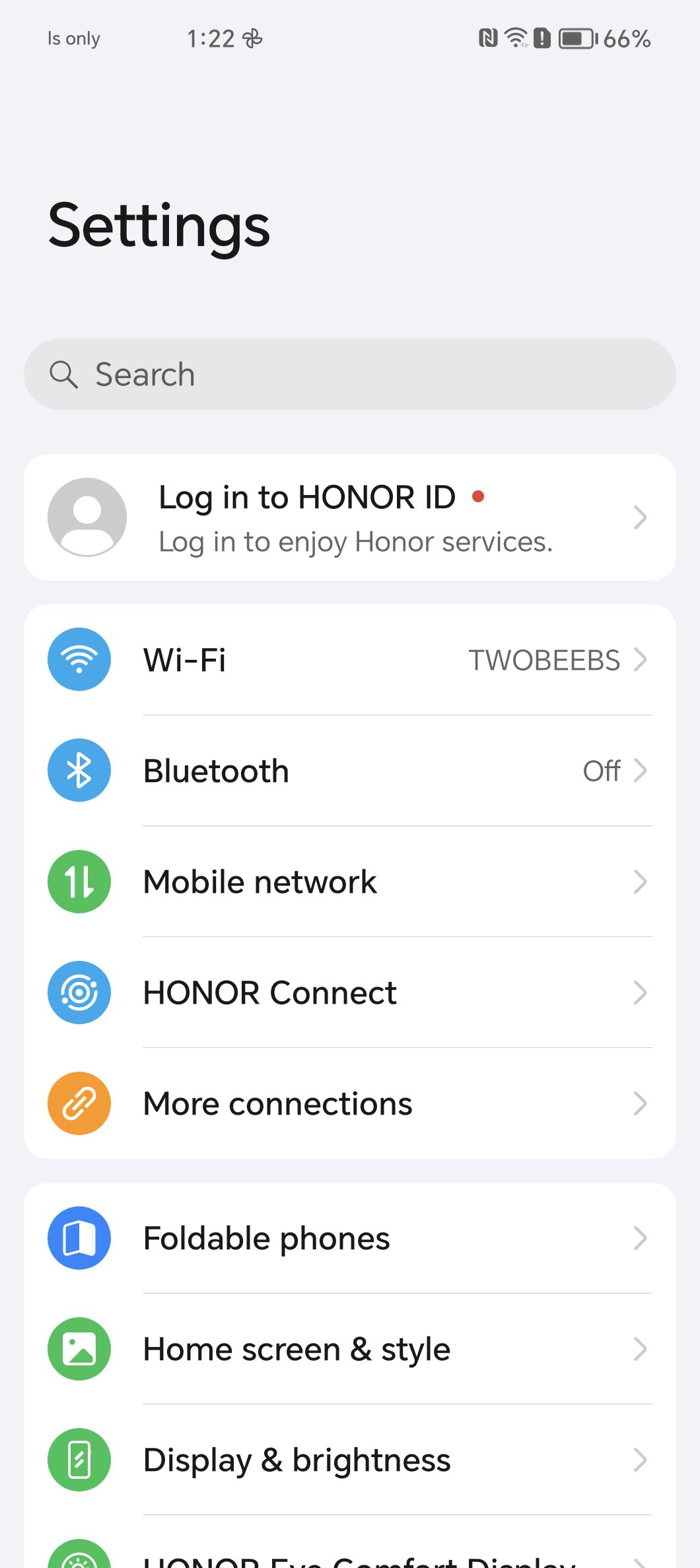Open Wi-Fi settings

(350, 660)
